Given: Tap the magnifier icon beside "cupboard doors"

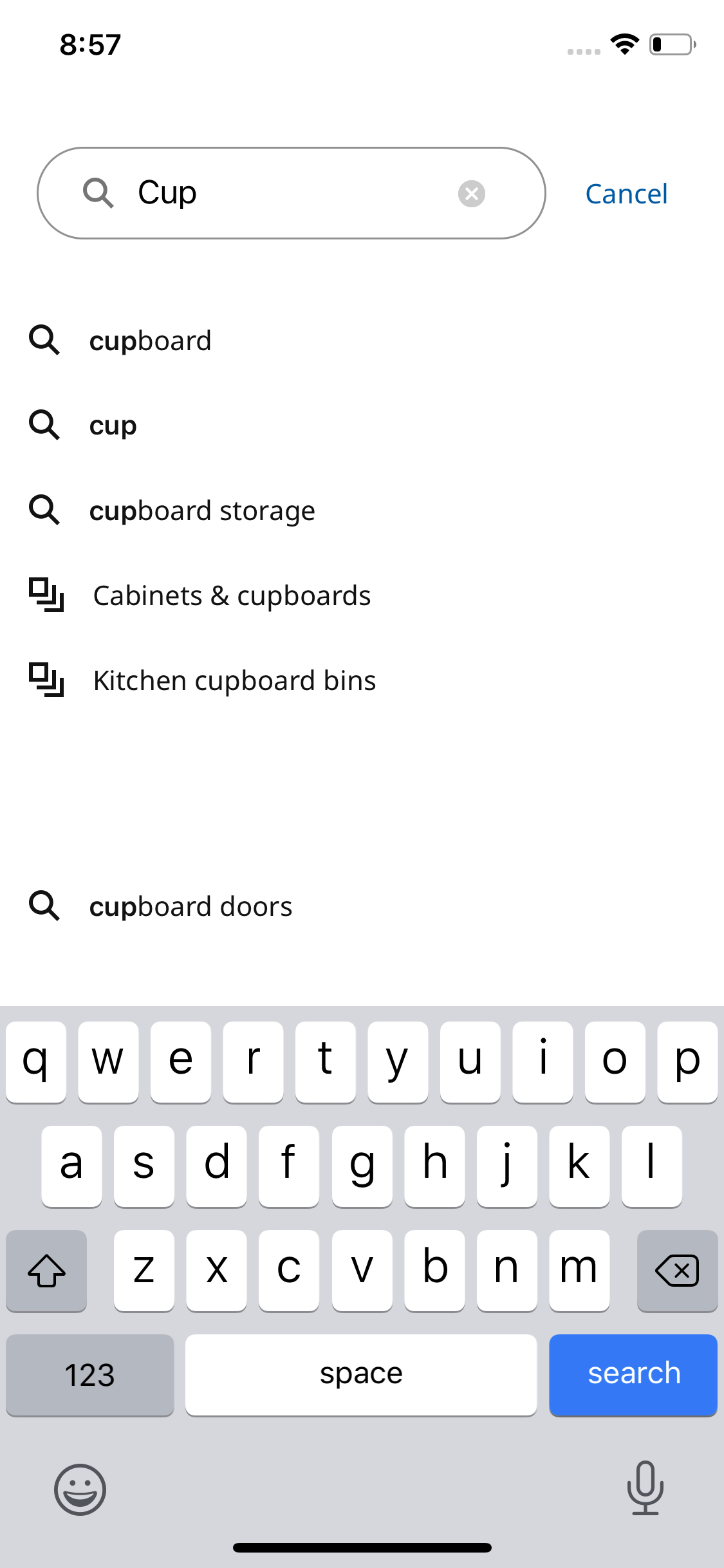Looking at the screenshot, I should (45, 906).
